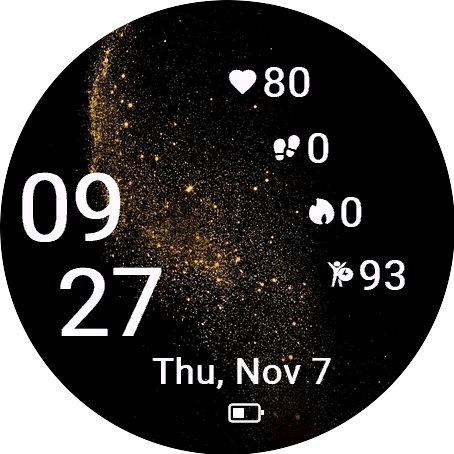Open the heart rate complication
This screenshot has height=454, width=454.
[x=269, y=82]
